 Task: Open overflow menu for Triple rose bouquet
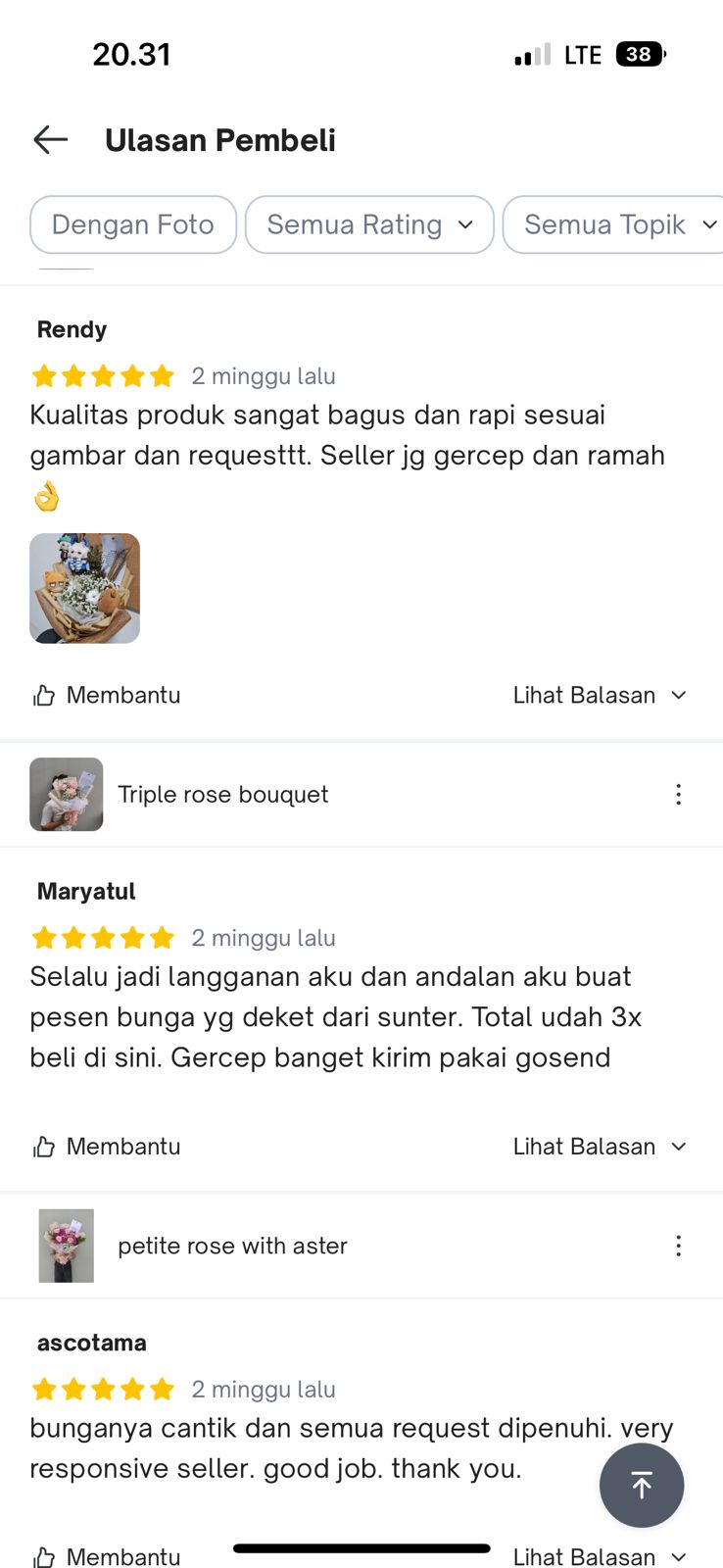tap(678, 794)
